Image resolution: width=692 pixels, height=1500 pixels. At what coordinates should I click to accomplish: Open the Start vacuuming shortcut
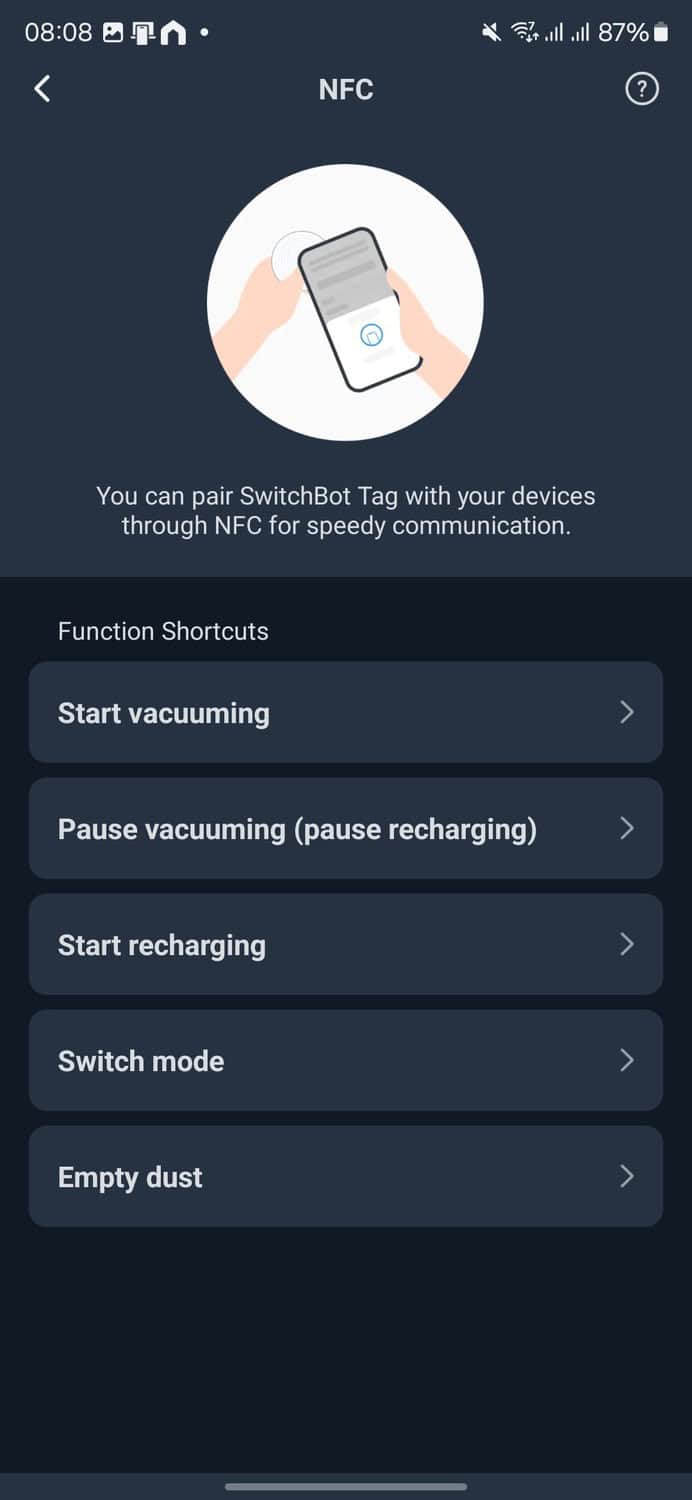345,712
